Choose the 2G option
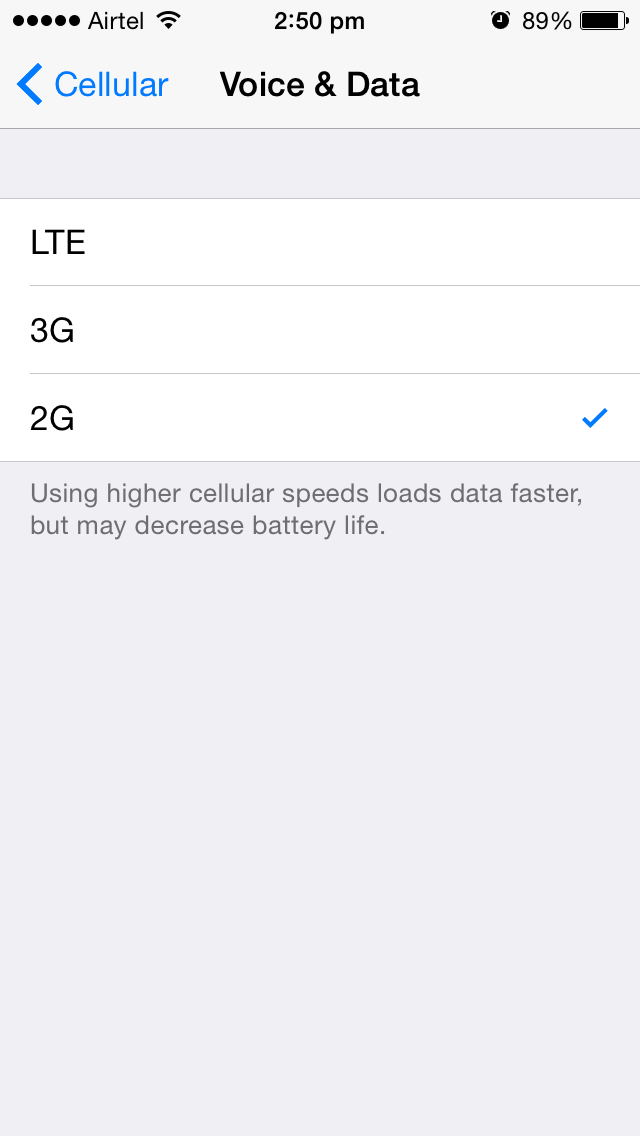This screenshot has height=1136, width=640. click(x=320, y=419)
